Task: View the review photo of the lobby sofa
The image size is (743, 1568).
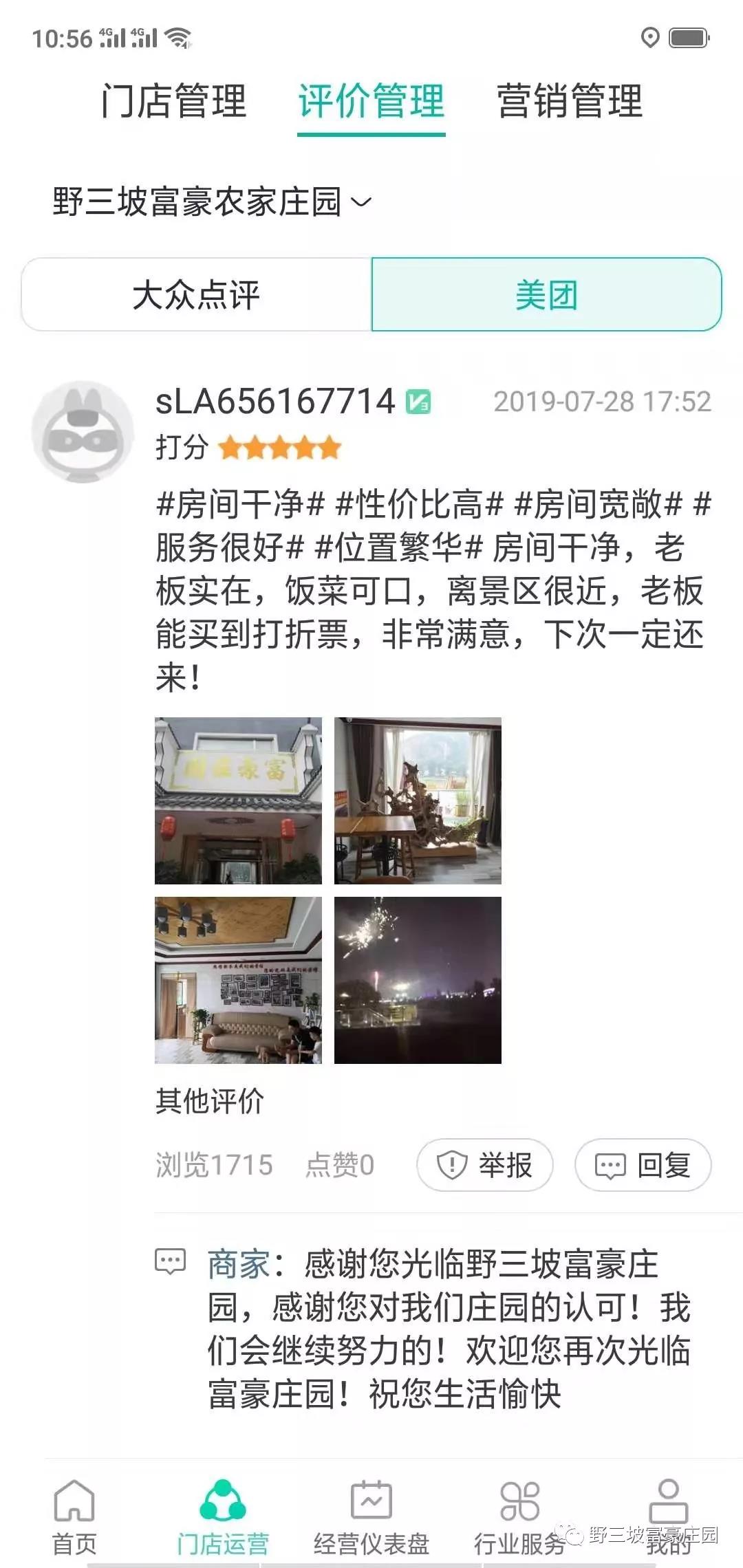Action: [238, 980]
